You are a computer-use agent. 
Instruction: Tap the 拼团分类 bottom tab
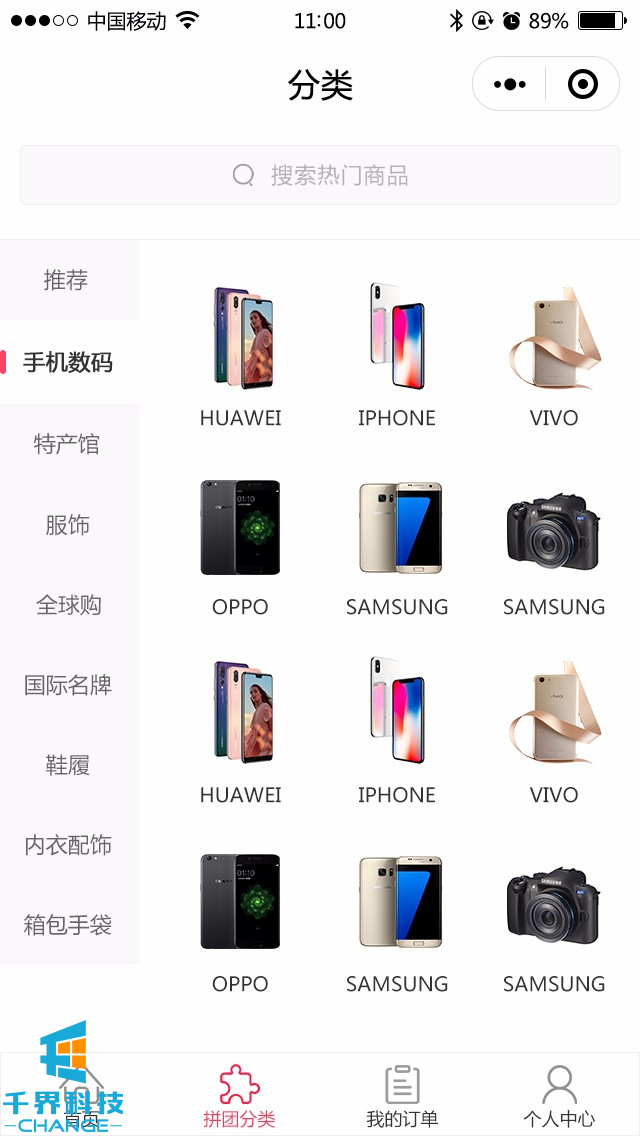click(239, 1097)
